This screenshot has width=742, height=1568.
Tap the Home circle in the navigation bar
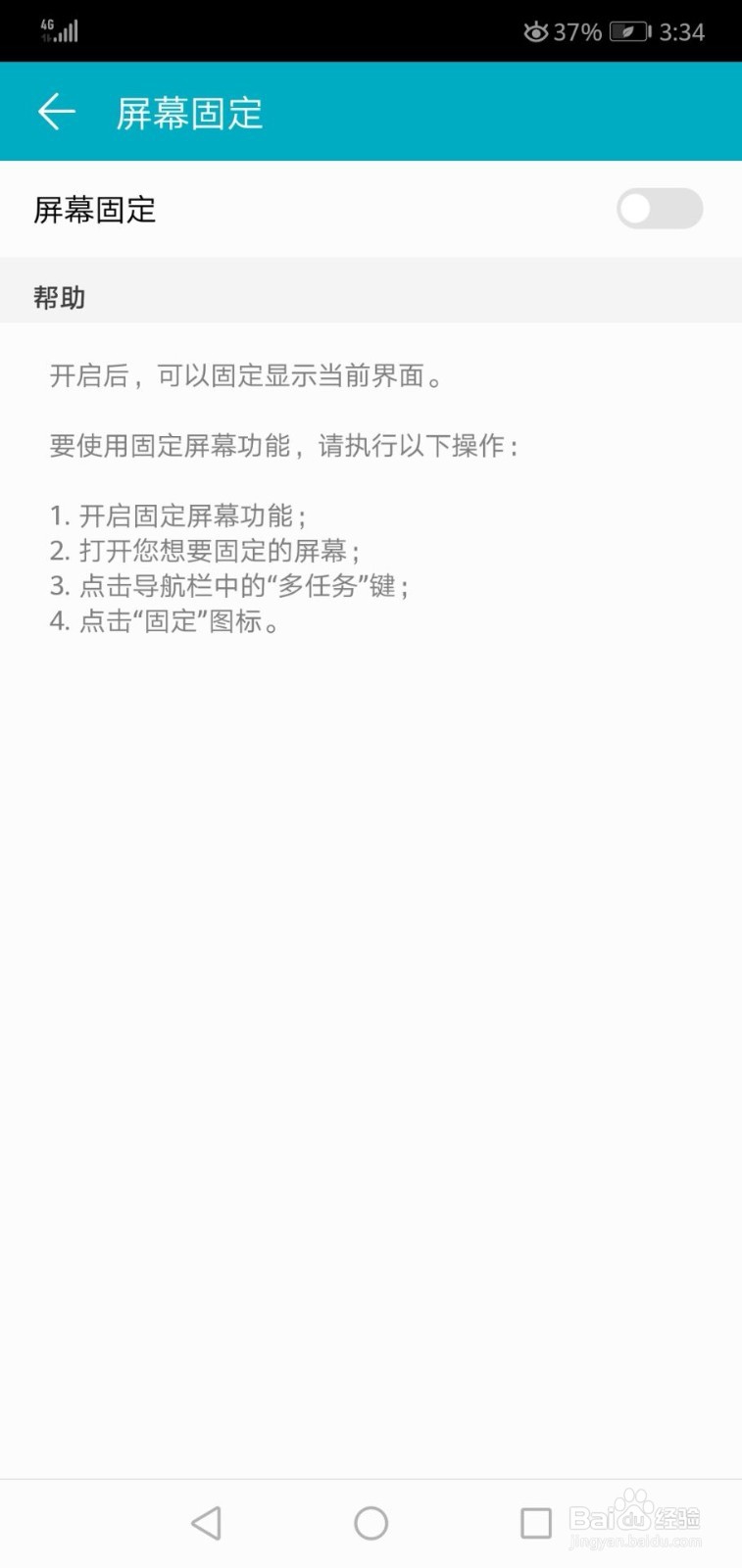pyautogui.click(x=370, y=1522)
